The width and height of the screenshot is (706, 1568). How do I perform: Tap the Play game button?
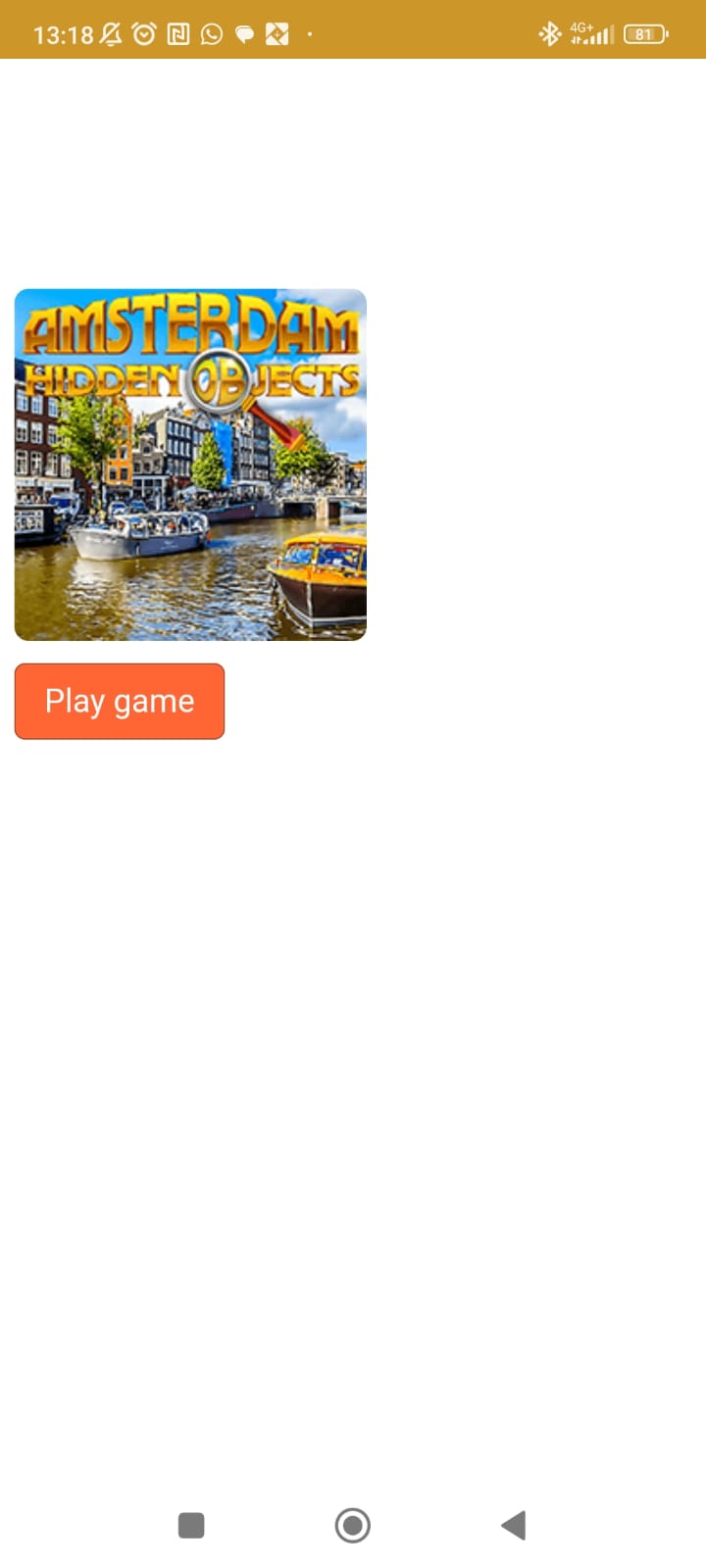[x=120, y=701]
